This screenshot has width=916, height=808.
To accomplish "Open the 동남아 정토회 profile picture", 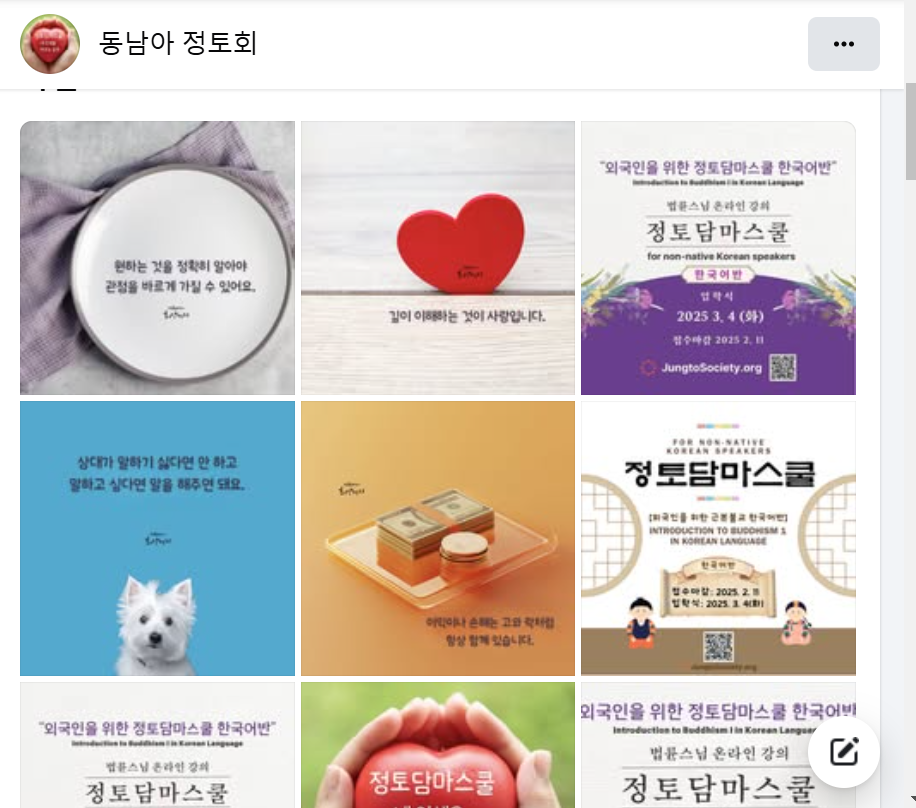I will [x=50, y=44].
